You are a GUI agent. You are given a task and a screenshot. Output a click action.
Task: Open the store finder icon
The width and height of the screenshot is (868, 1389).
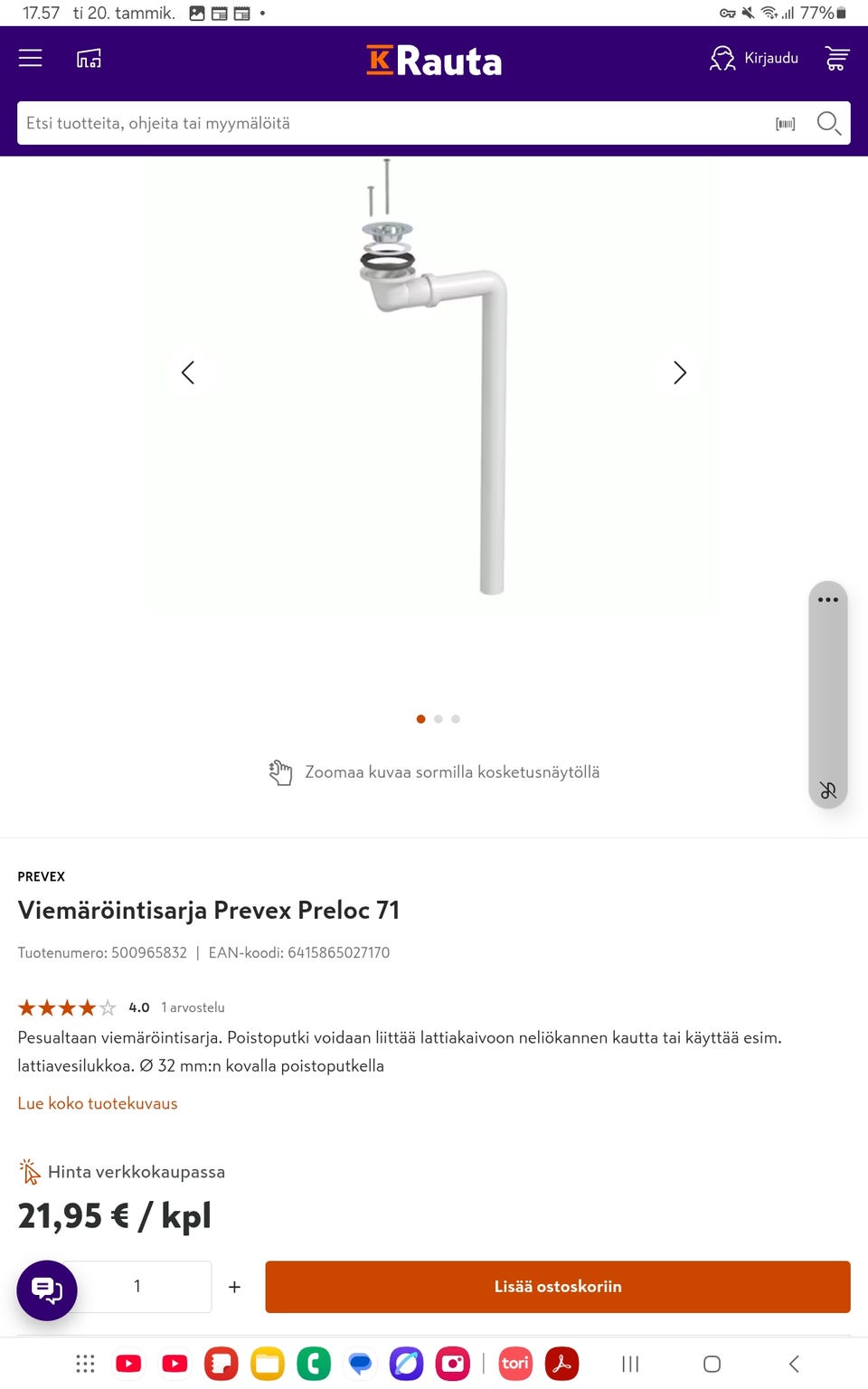click(89, 59)
